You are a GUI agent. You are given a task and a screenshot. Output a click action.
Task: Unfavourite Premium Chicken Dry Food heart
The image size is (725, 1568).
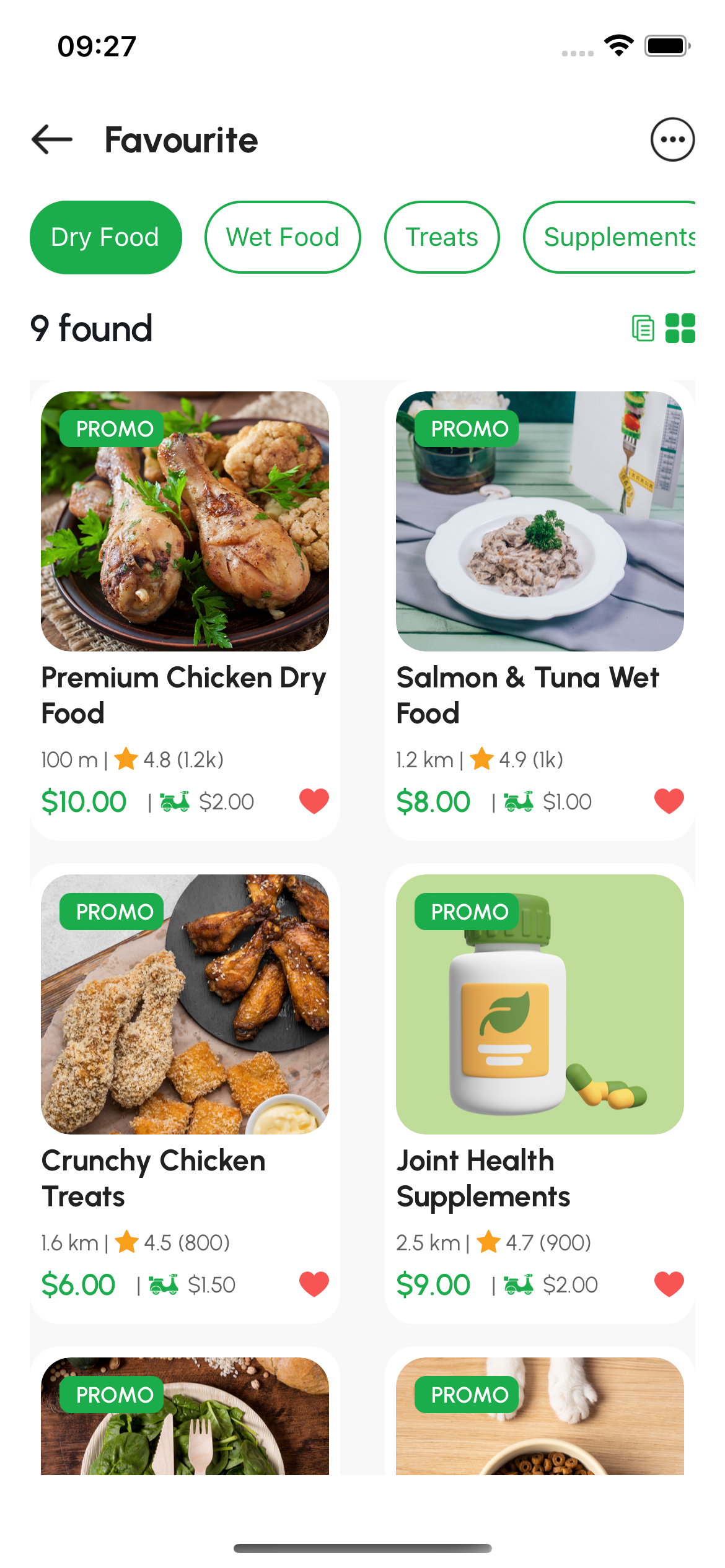(314, 801)
